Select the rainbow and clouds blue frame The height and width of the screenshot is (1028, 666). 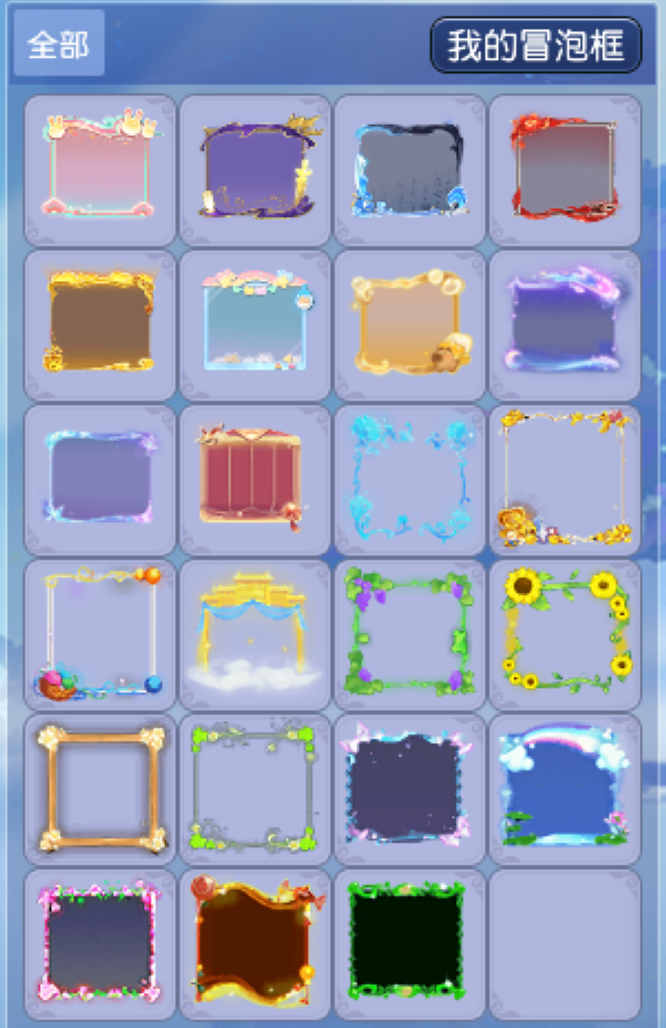[564, 789]
